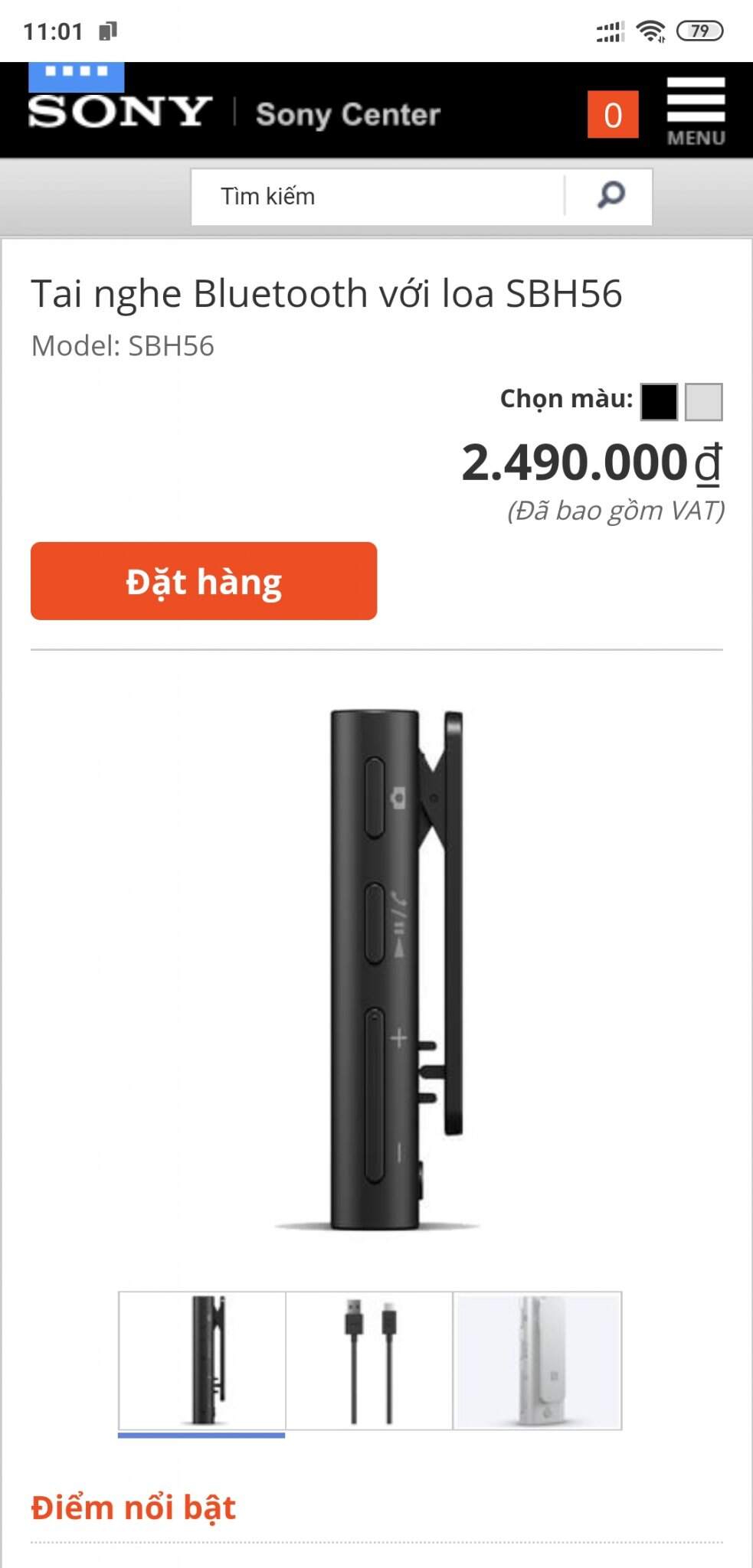The height and width of the screenshot is (1568, 753).
Task: Select the light gray color swatch
Action: pos(703,402)
